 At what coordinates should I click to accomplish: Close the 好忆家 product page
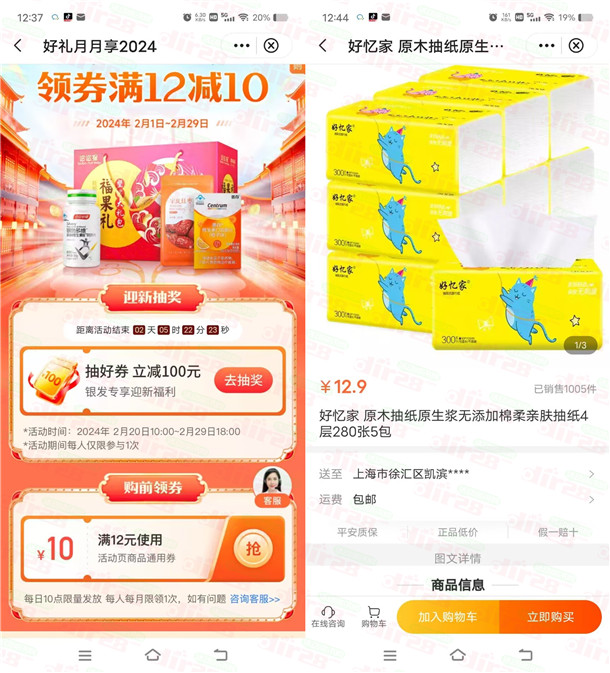[576, 46]
